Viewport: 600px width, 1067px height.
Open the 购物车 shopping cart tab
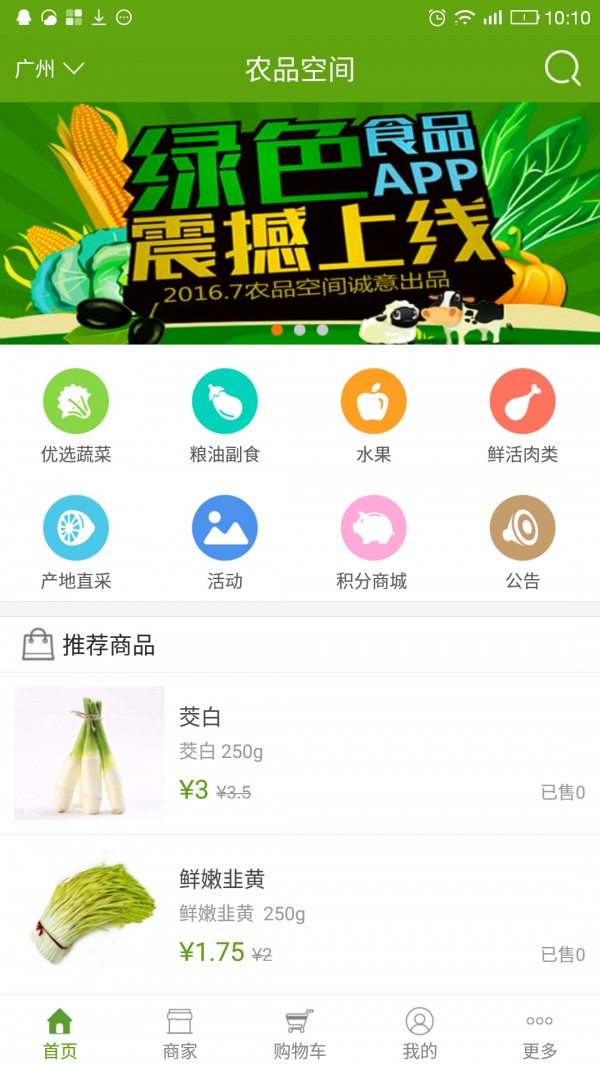point(299,1034)
